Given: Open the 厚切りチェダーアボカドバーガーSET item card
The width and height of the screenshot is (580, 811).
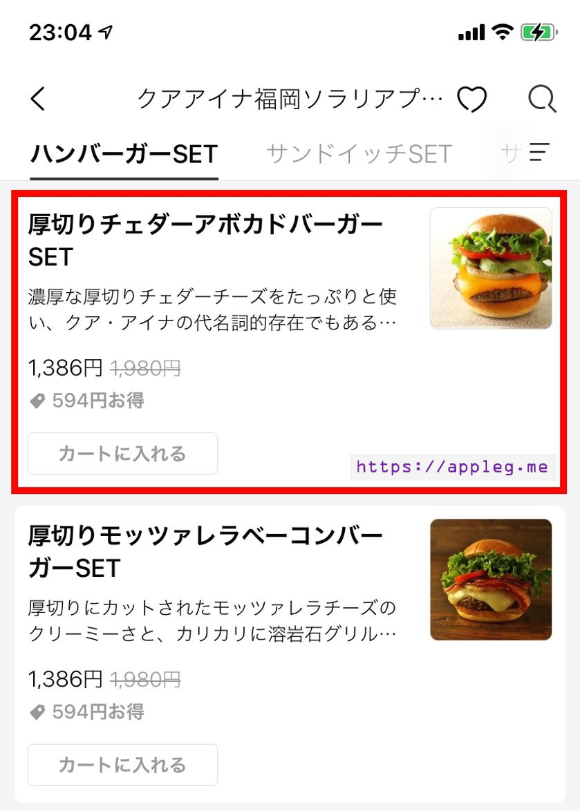Looking at the screenshot, I should click(x=289, y=342).
